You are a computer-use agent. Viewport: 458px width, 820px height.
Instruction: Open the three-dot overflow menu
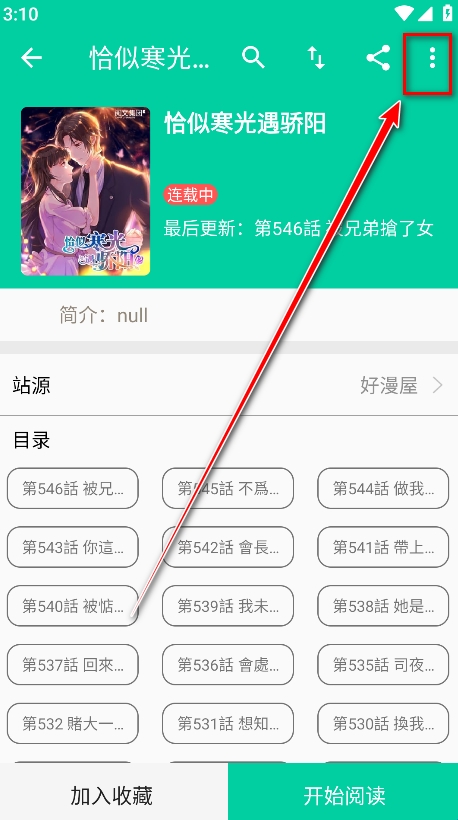click(x=432, y=58)
